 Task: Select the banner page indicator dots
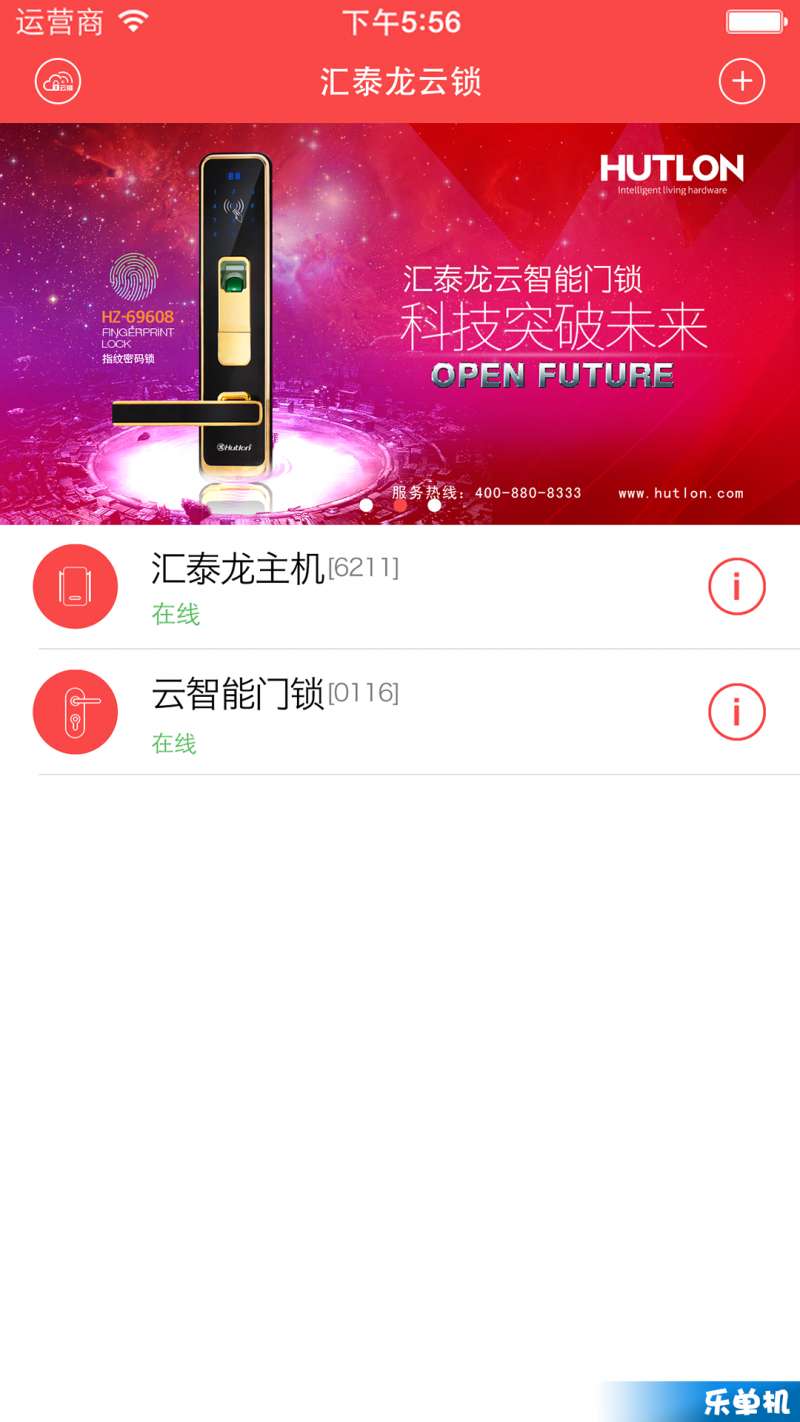pos(400,505)
